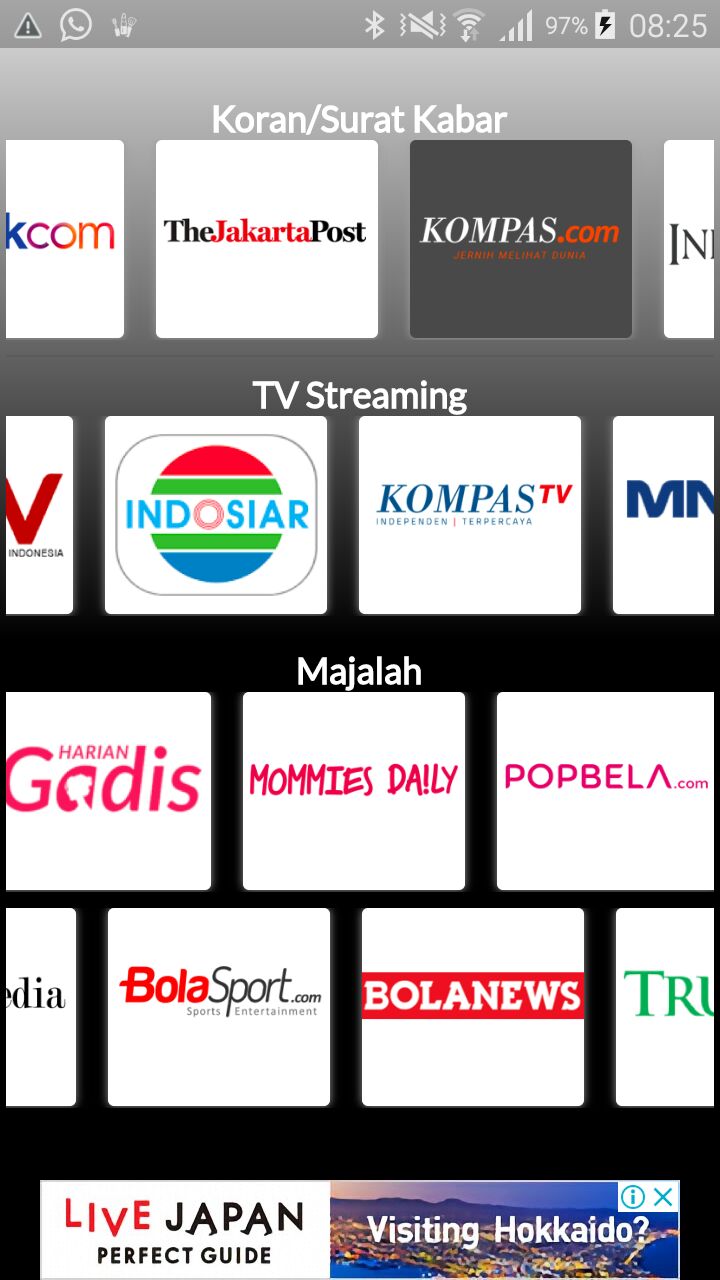
Task: Tap the ad info icon
Action: [633, 1197]
